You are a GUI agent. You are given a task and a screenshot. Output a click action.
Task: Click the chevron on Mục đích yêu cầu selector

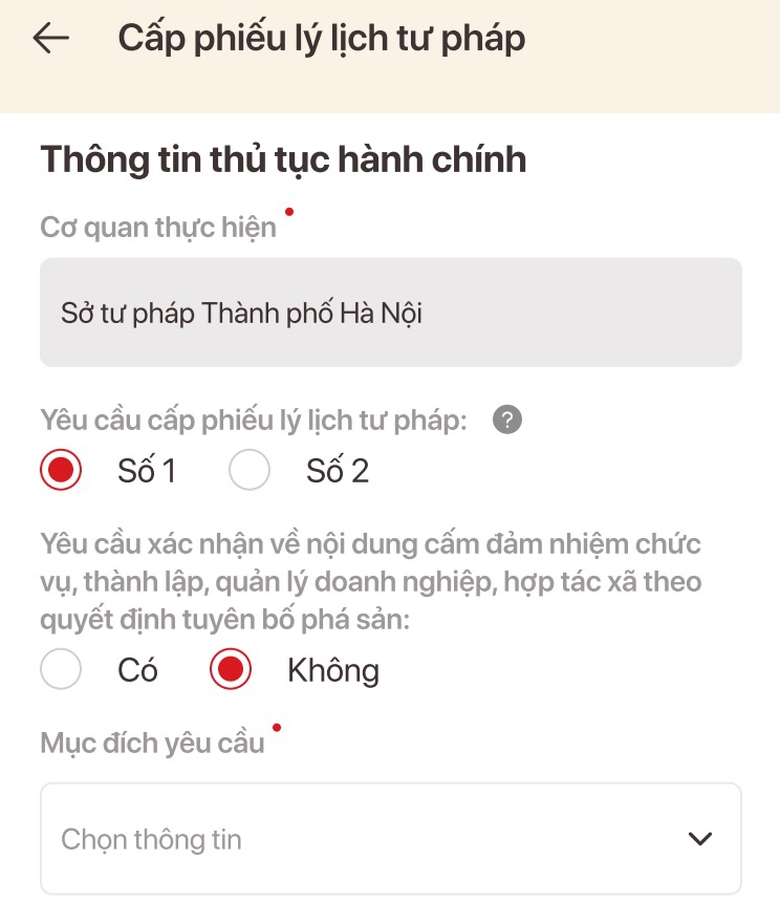point(700,837)
